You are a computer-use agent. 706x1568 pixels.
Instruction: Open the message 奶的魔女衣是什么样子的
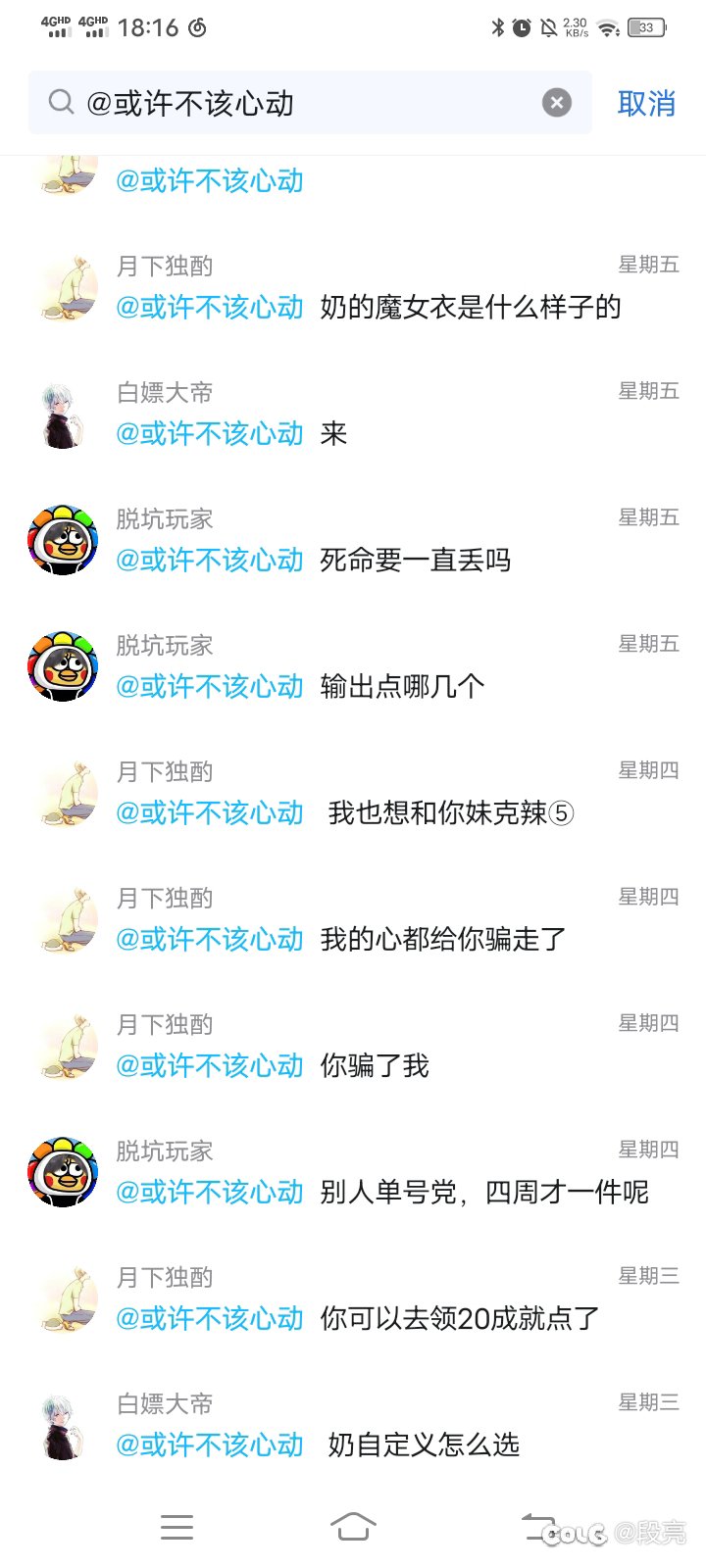tap(353, 288)
